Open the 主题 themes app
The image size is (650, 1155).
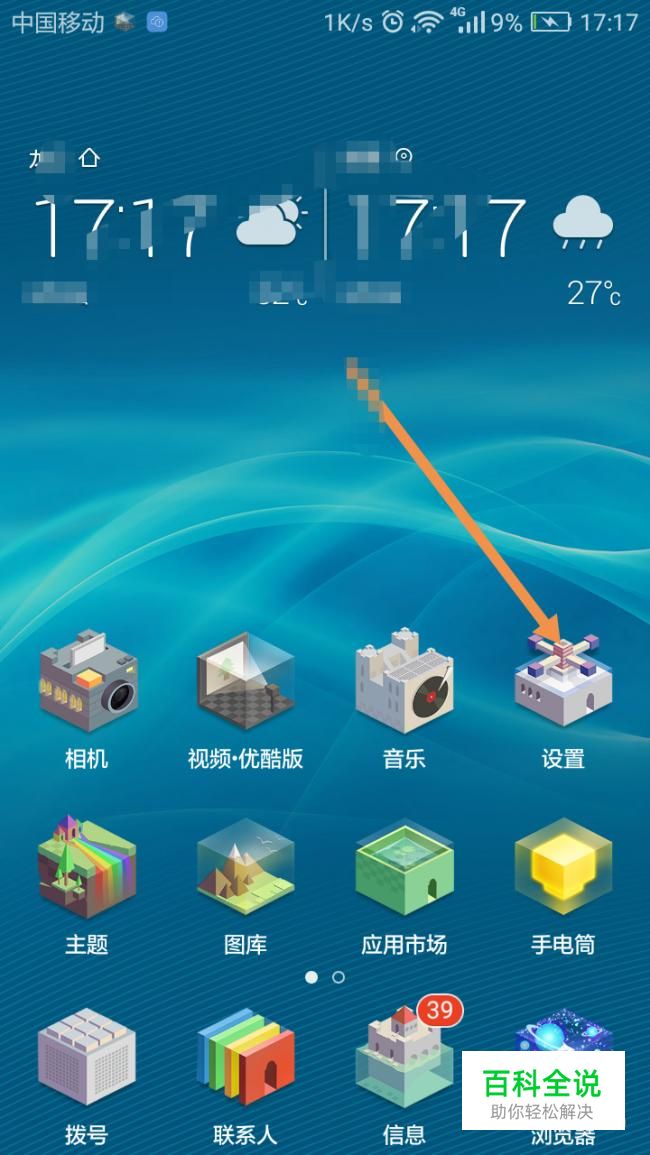pos(86,868)
